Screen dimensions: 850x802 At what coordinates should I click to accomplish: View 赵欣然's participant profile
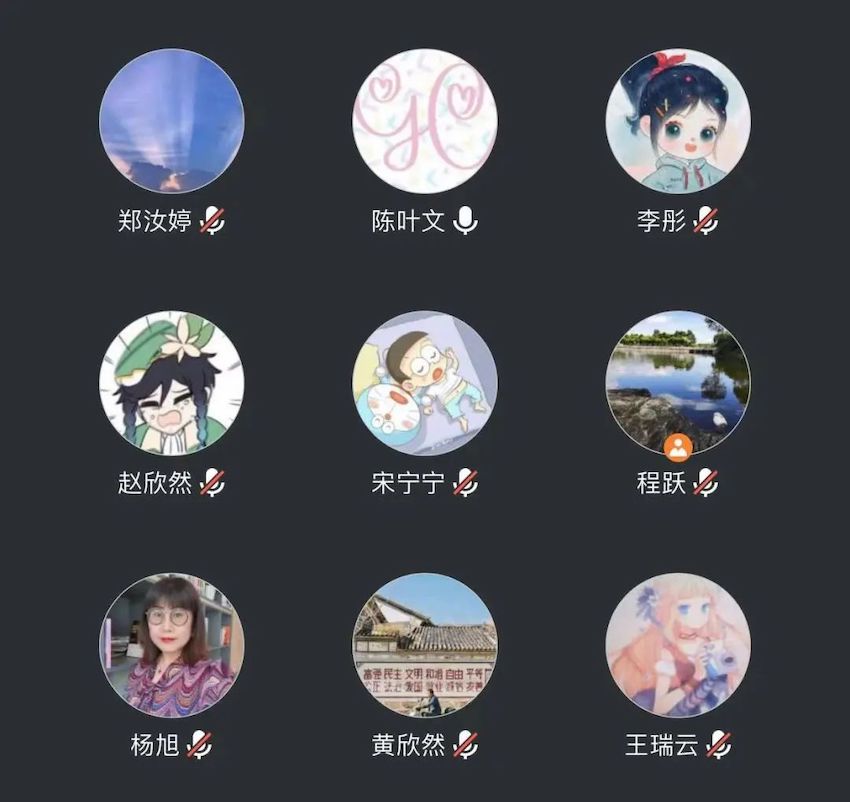tap(172, 383)
